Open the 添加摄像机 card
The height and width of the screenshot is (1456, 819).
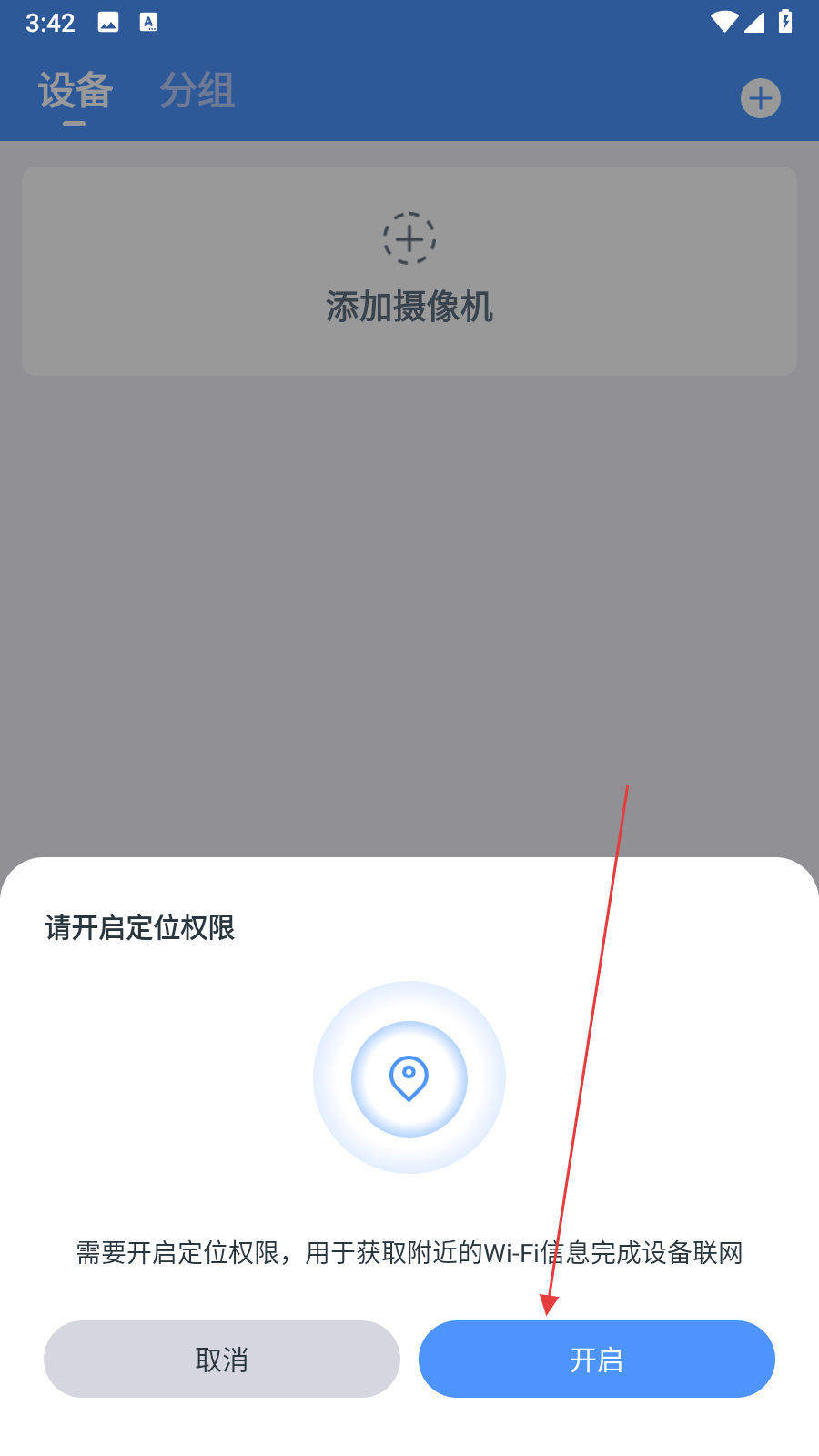409,271
